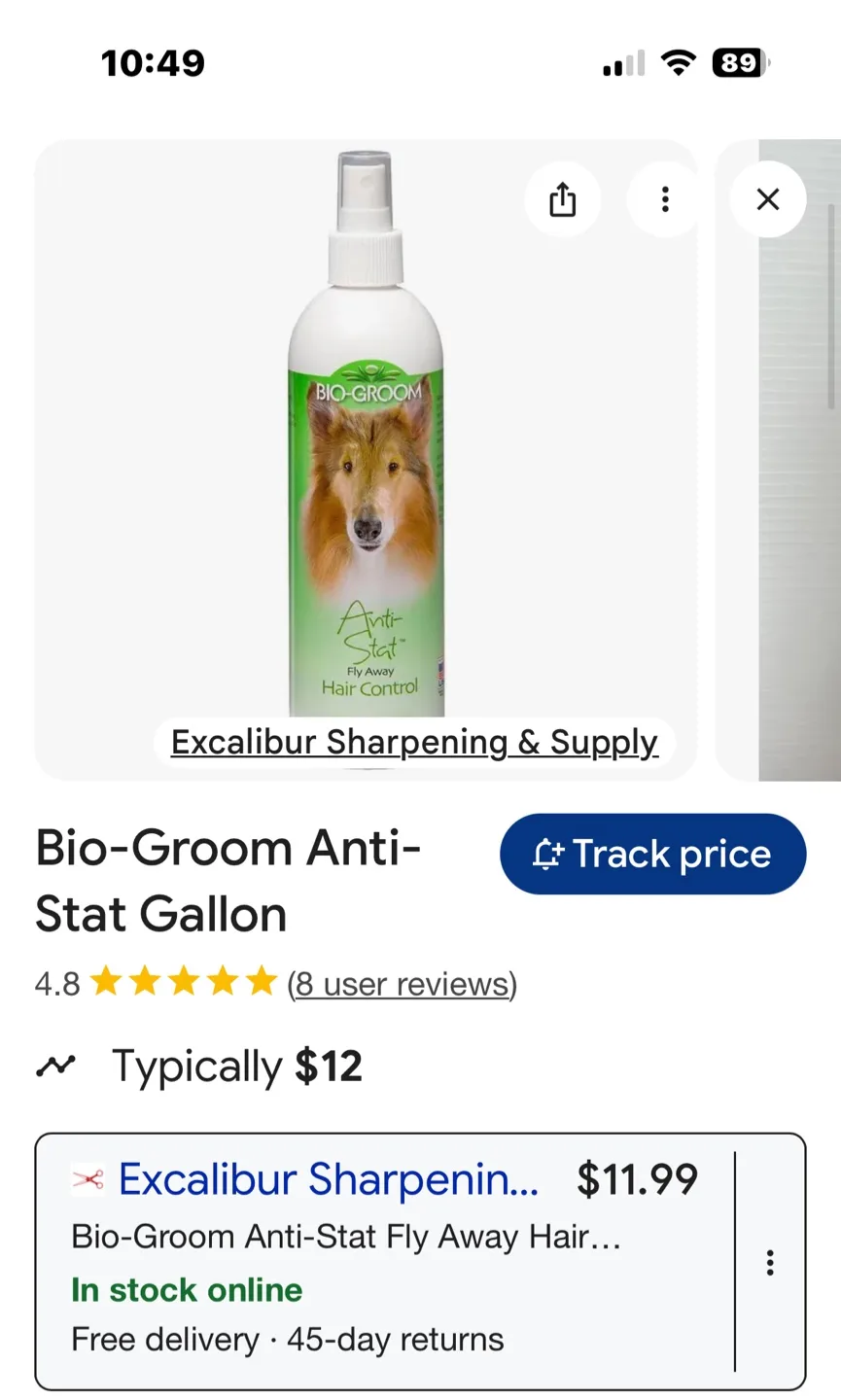The image size is (841, 1400).
Task: Open the seller card's vertical dots menu
Action: (769, 1261)
